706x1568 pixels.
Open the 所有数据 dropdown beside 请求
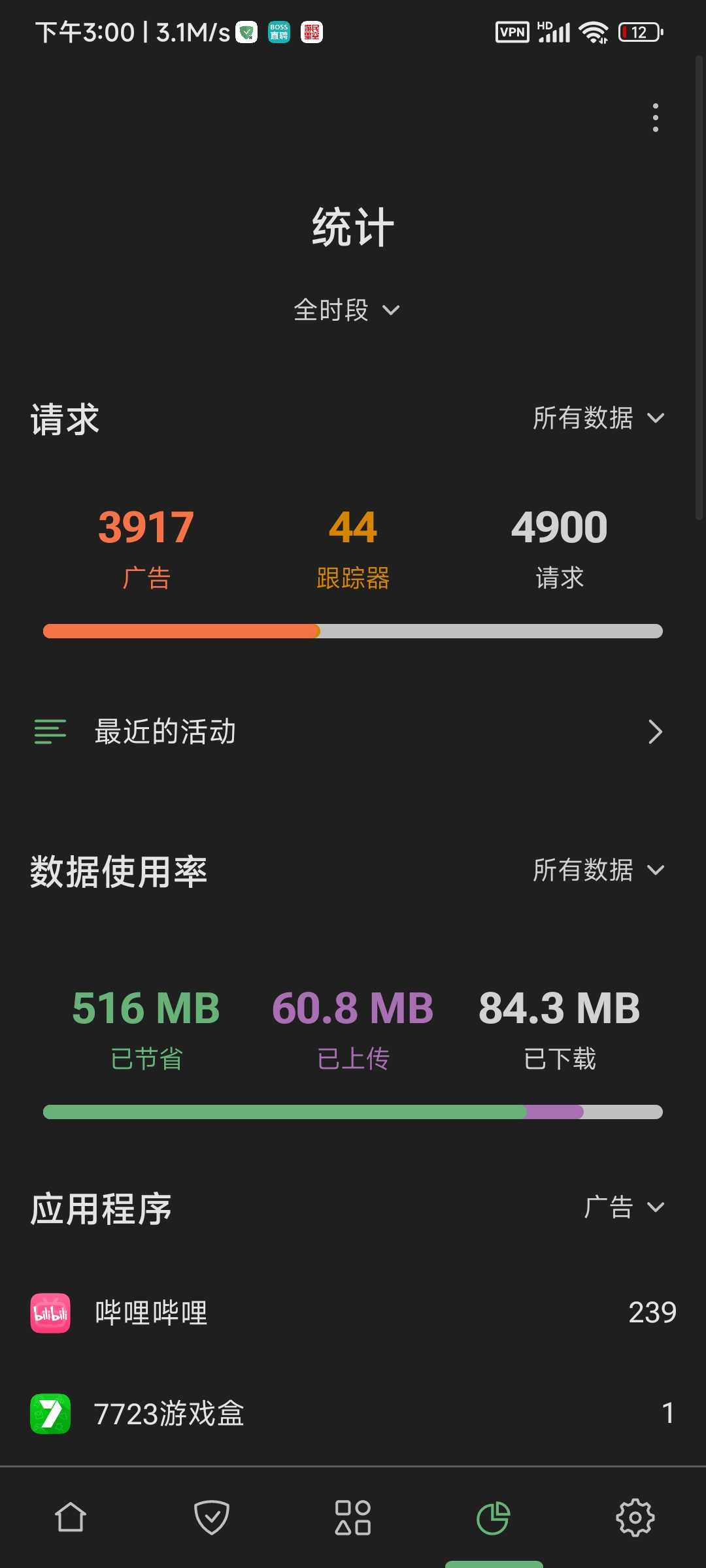[x=599, y=418]
